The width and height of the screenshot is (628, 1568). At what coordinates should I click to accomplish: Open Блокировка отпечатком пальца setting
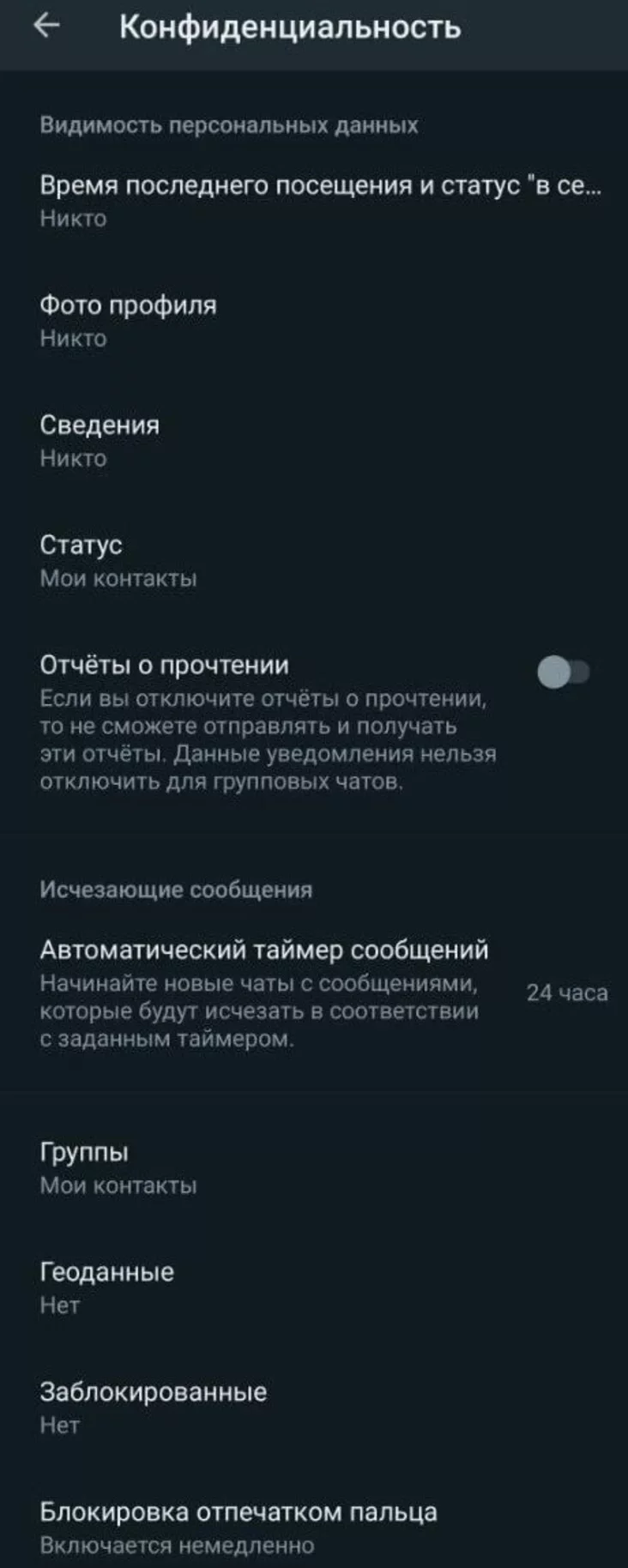click(239, 1527)
